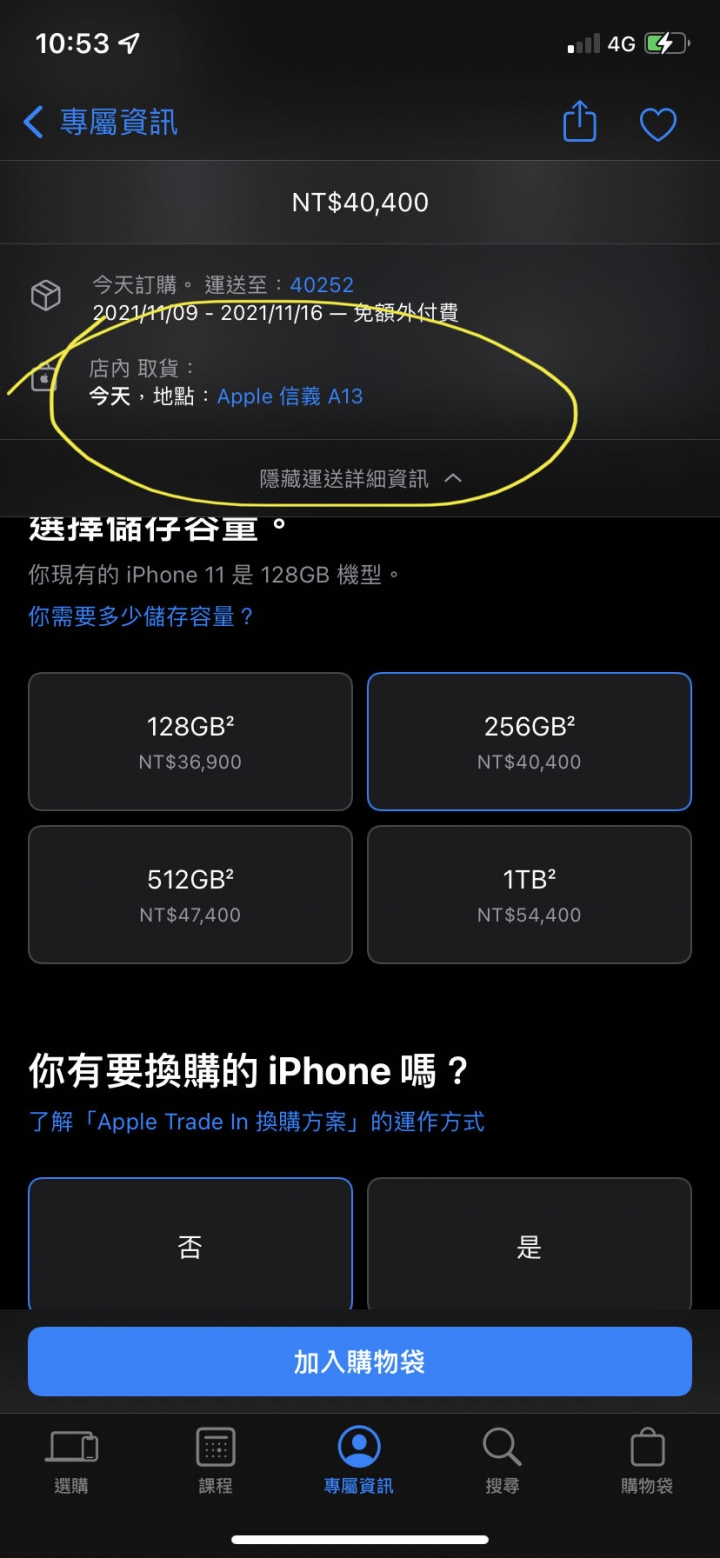
Task: Tap 加入購物袋 button
Action: pos(360,1361)
